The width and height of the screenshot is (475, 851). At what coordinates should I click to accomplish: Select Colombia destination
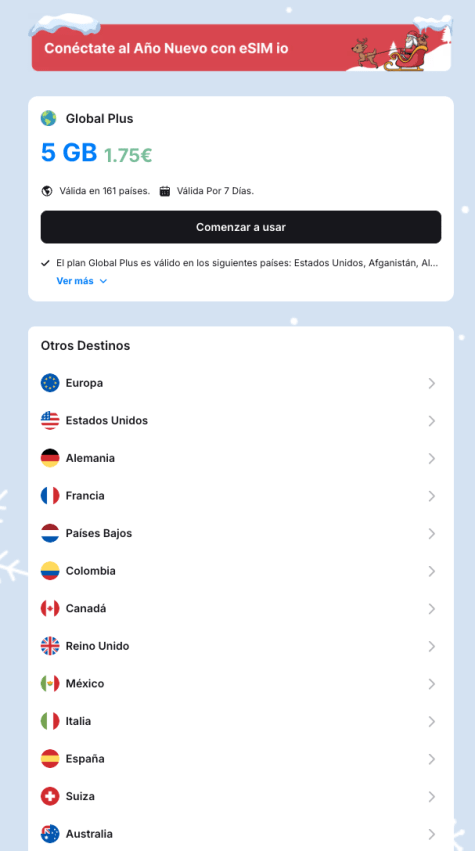point(240,571)
